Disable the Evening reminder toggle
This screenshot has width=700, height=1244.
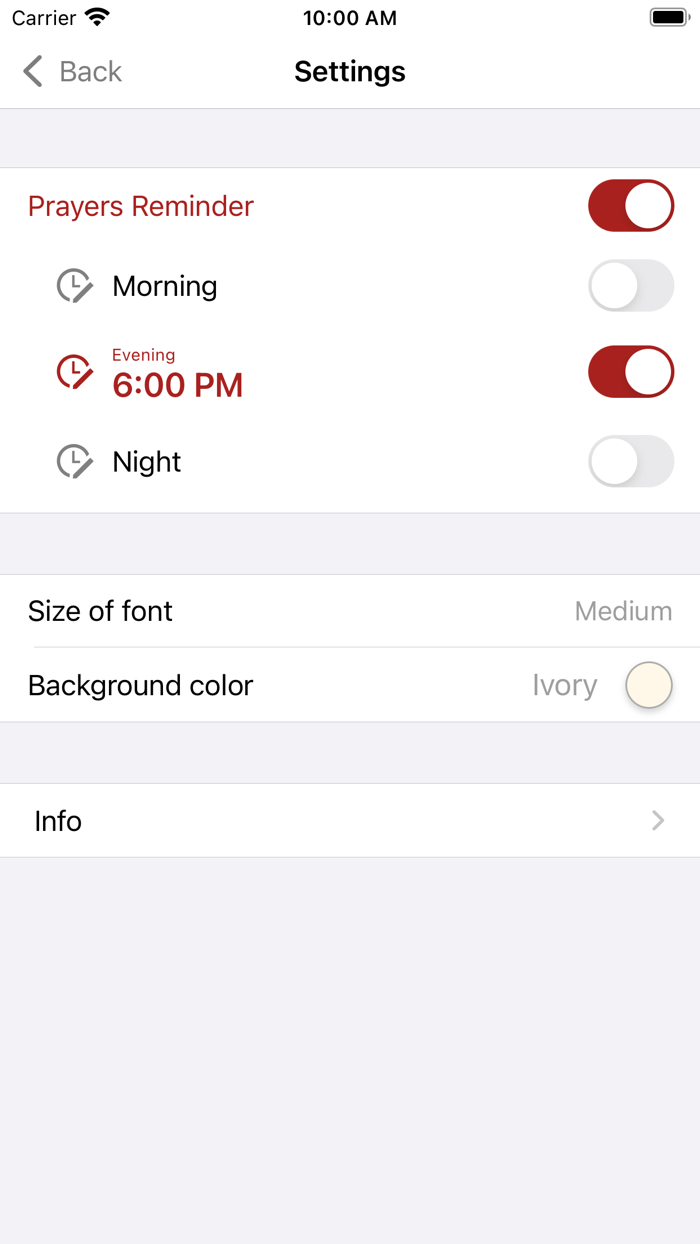coord(631,372)
